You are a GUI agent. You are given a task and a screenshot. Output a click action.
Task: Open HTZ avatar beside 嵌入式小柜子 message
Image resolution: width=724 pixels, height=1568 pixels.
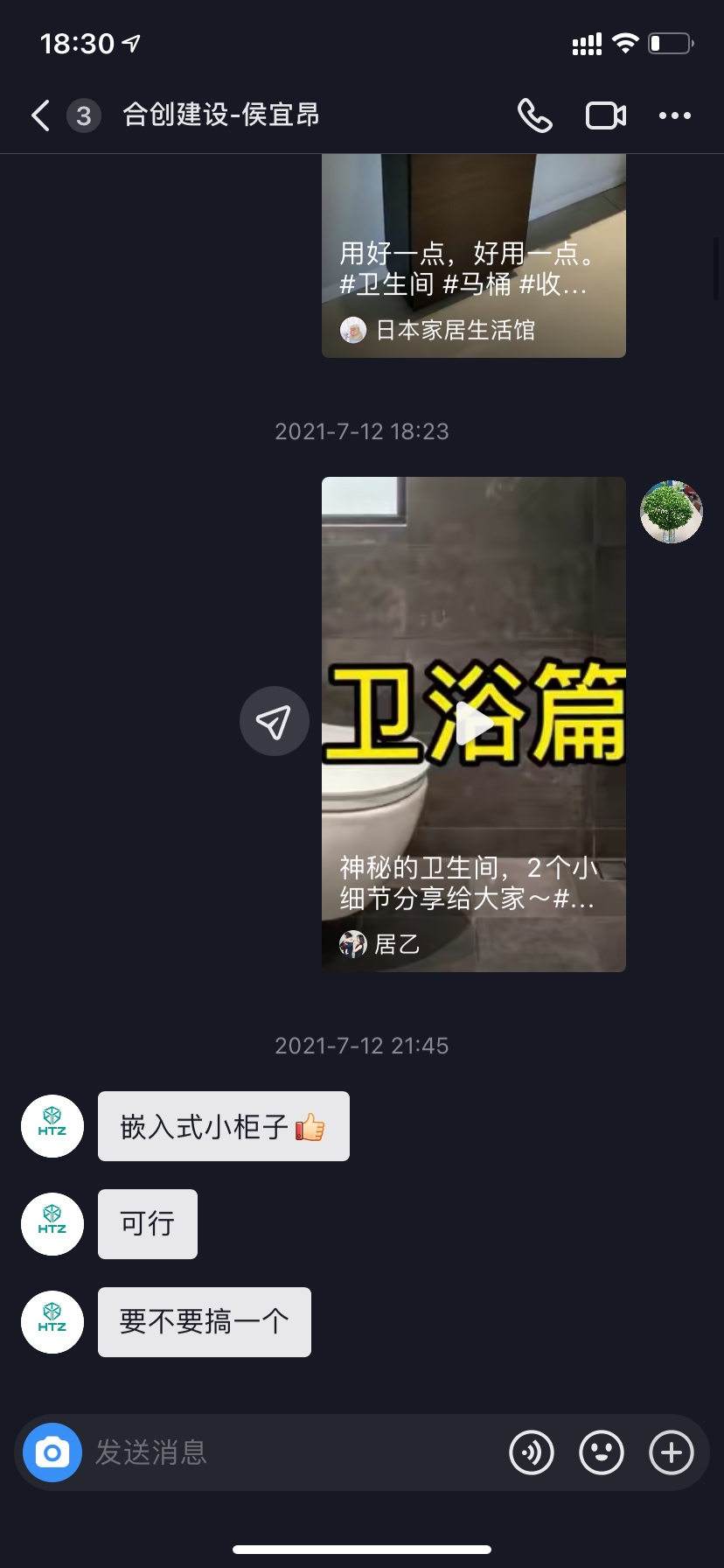click(x=52, y=1126)
